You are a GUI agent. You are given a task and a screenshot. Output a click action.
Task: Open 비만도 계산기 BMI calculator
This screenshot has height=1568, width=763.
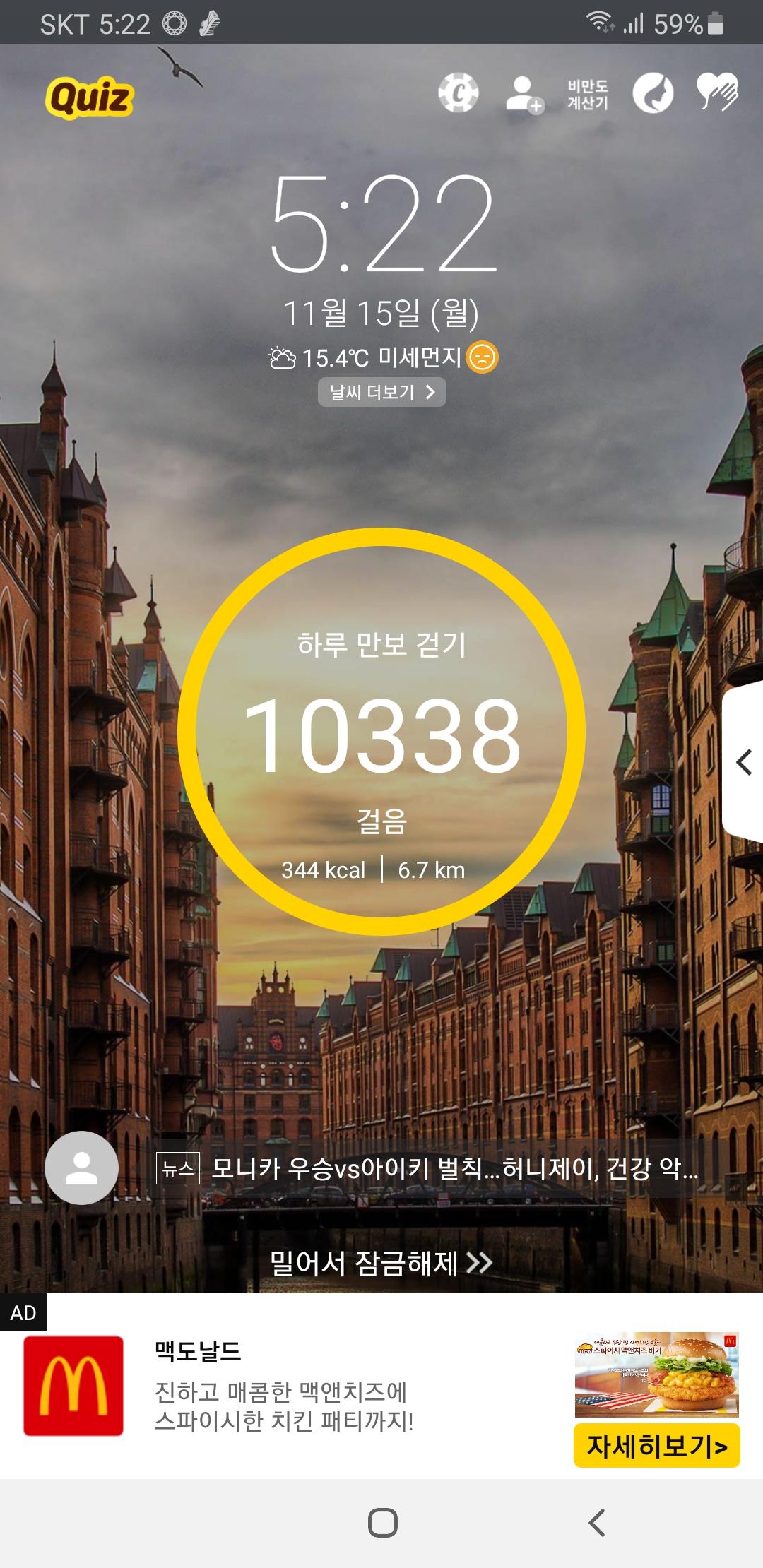(x=587, y=95)
